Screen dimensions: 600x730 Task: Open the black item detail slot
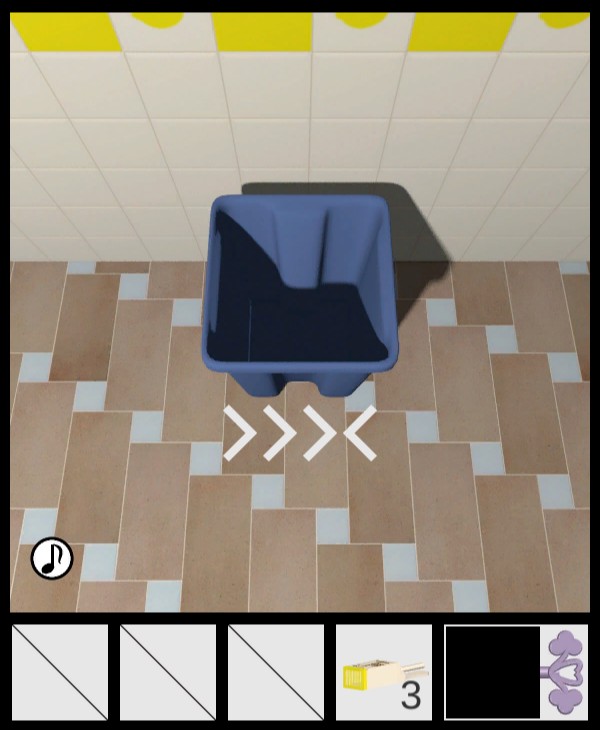click(492, 672)
